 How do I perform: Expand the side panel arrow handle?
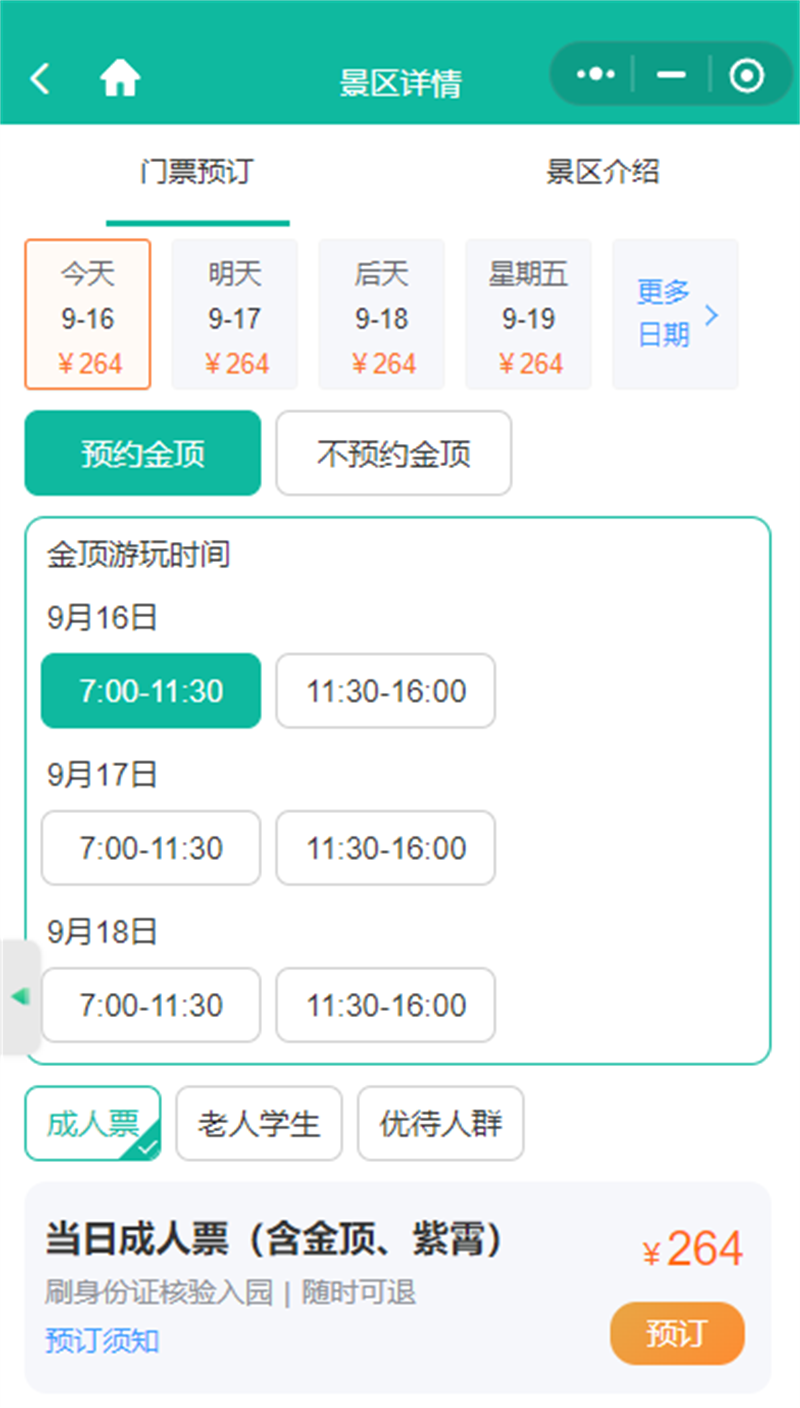(20, 997)
